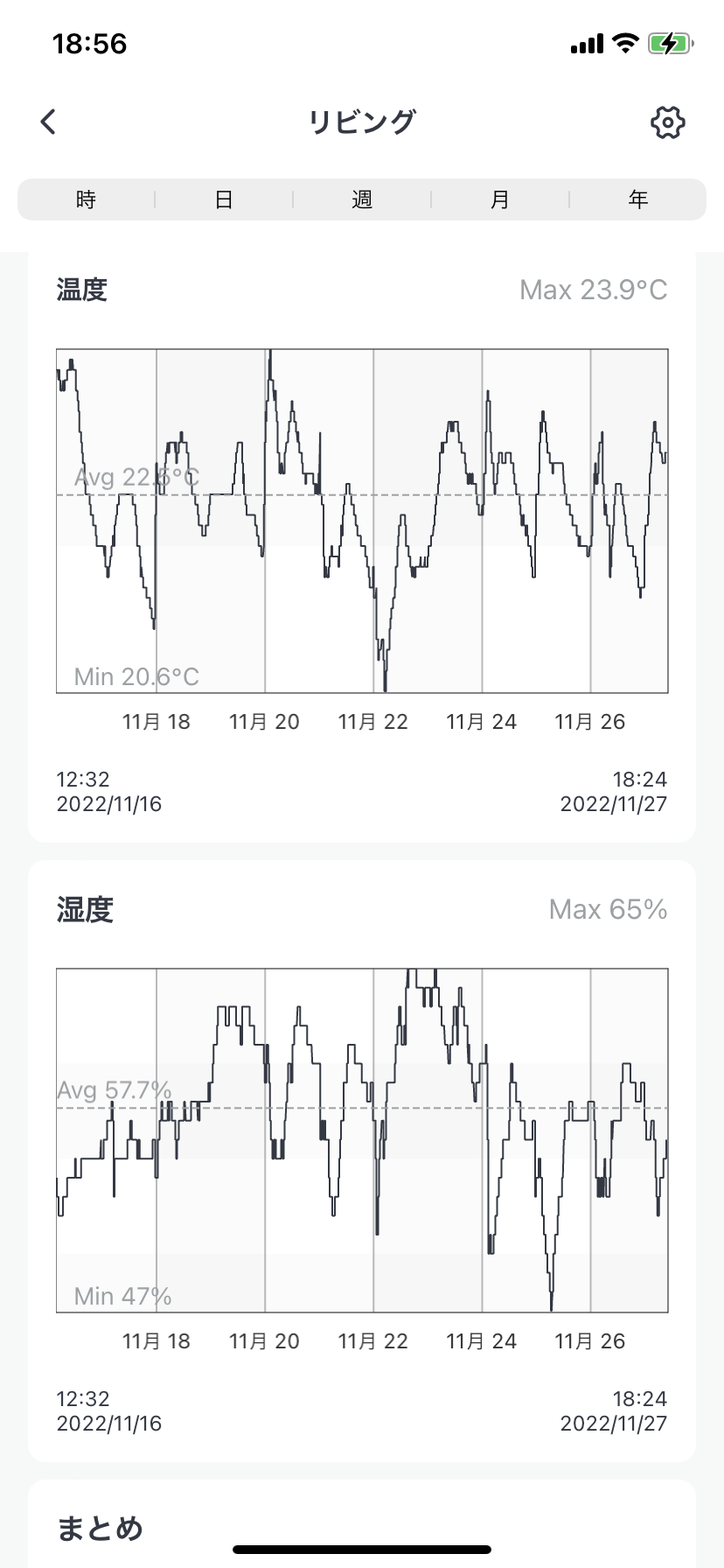Switch to the 週 (week) range

(362, 199)
